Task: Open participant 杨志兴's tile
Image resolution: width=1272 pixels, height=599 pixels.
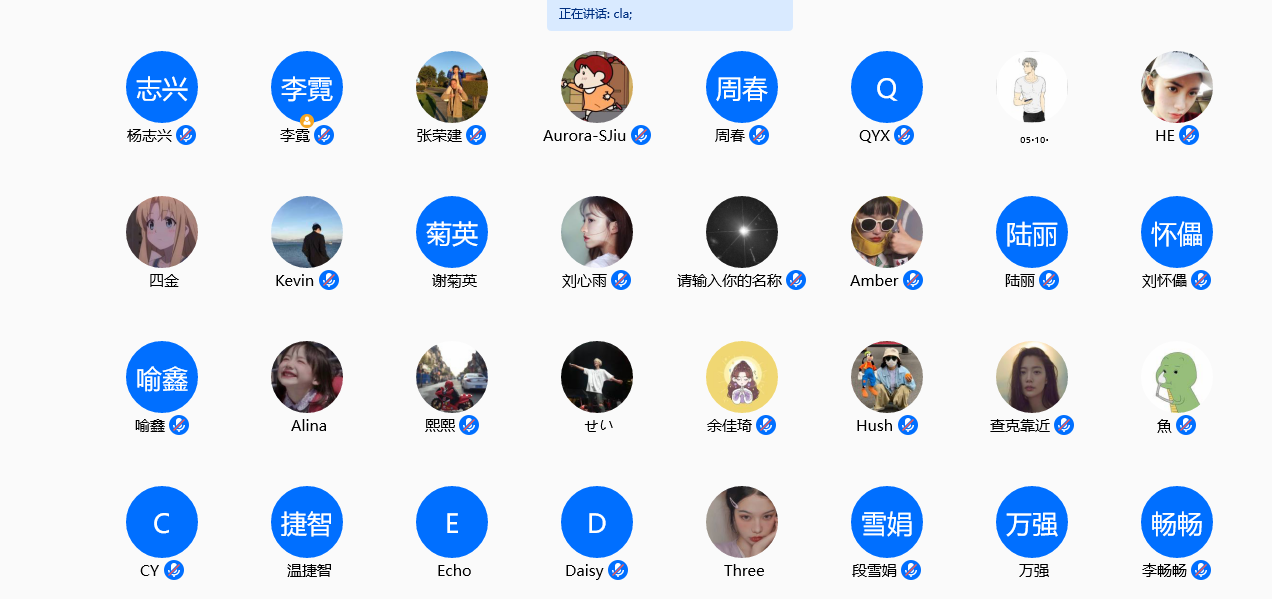Action: point(162,88)
